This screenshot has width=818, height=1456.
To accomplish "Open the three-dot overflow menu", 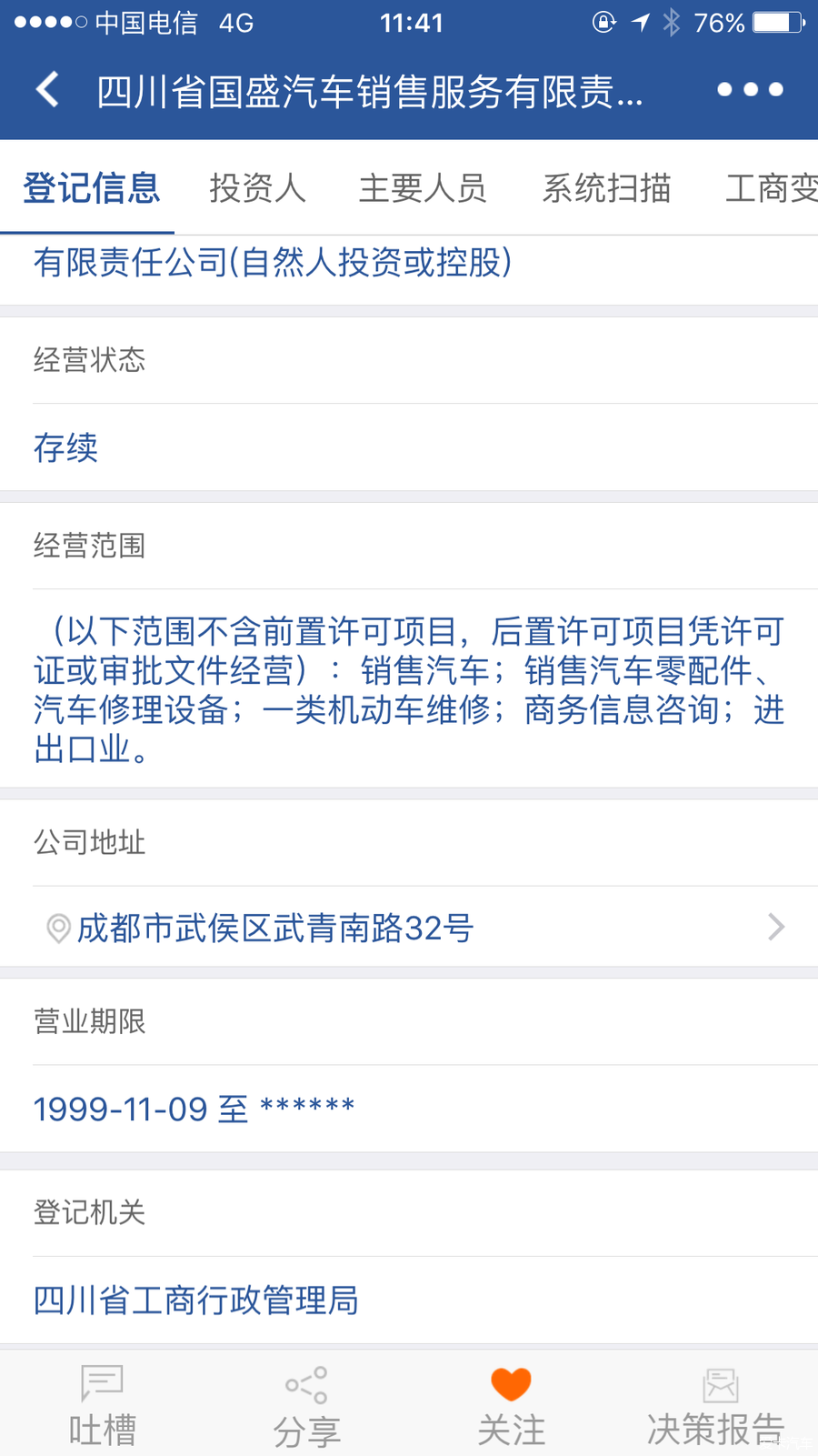I will [750, 90].
